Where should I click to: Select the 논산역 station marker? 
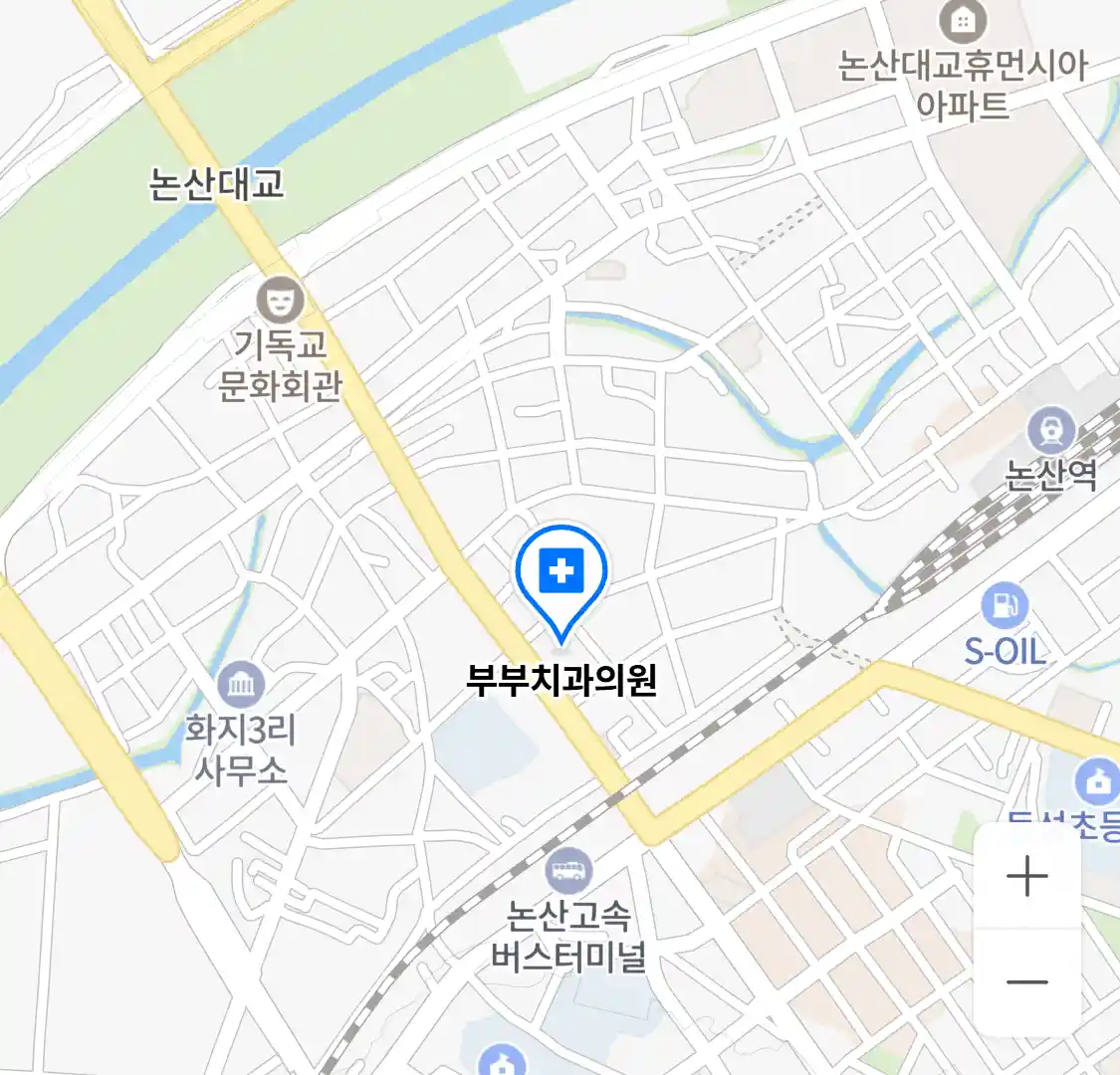point(1052,430)
